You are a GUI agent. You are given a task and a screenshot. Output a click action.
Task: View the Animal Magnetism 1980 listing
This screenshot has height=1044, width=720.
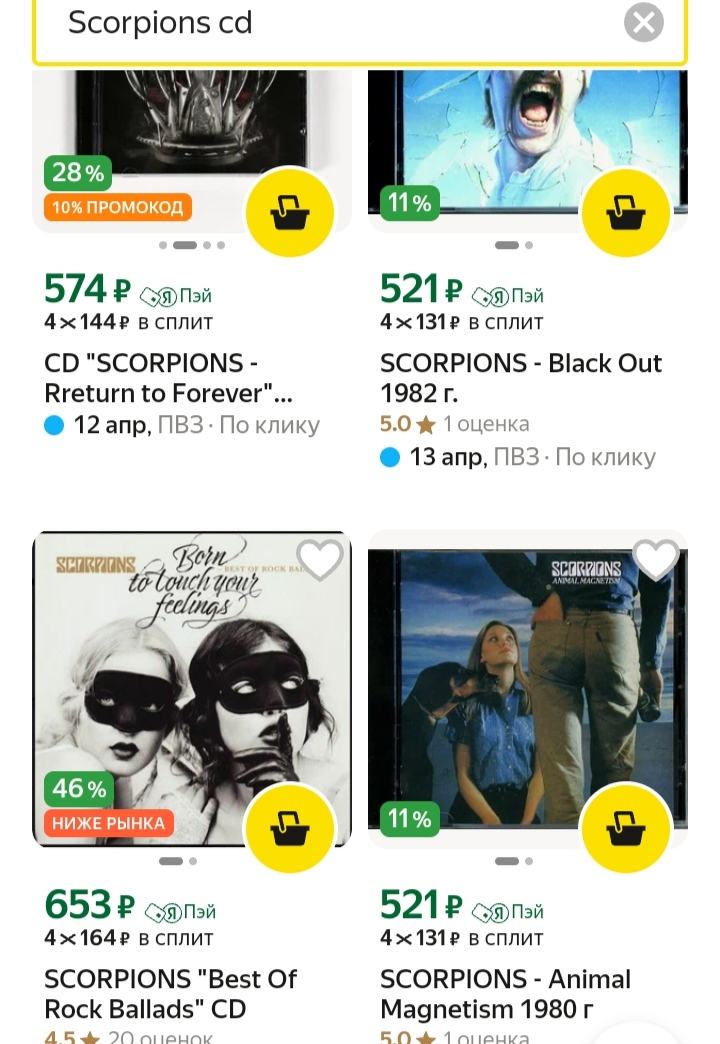click(505, 993)
